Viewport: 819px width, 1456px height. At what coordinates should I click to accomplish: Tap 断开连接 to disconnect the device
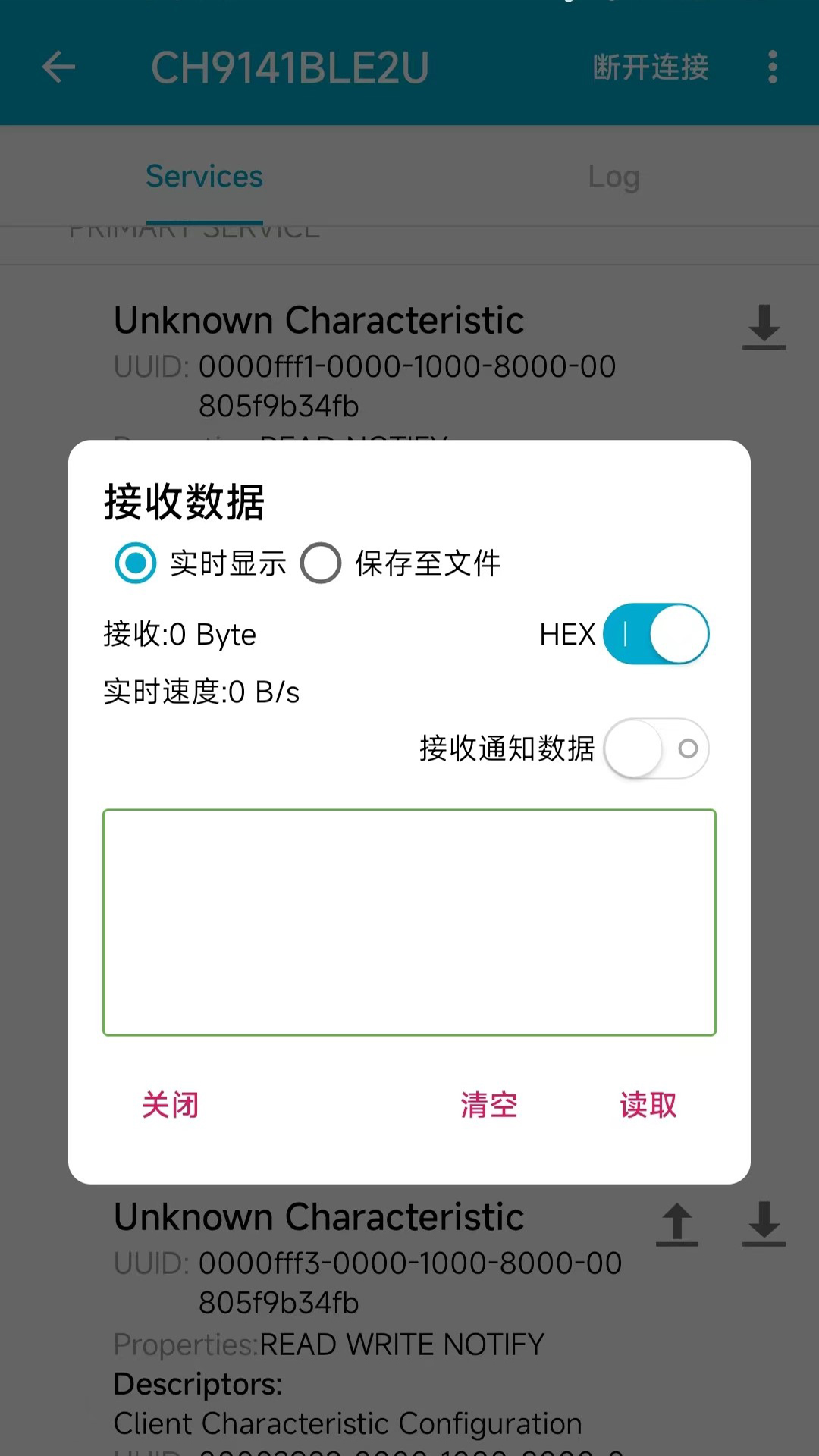[650, 67]
